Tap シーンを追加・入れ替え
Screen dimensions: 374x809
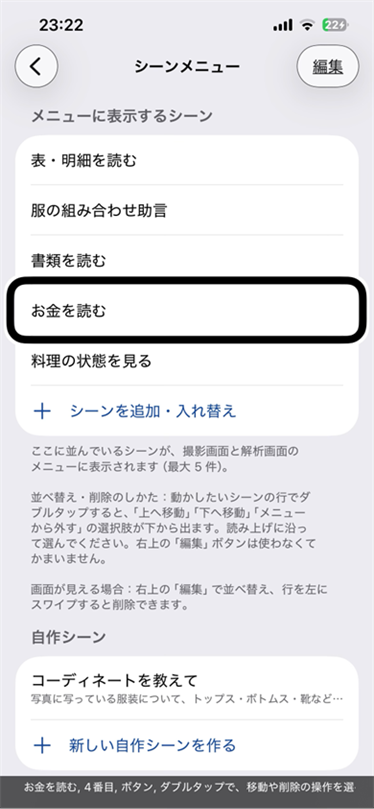click(x=187, y=411)
